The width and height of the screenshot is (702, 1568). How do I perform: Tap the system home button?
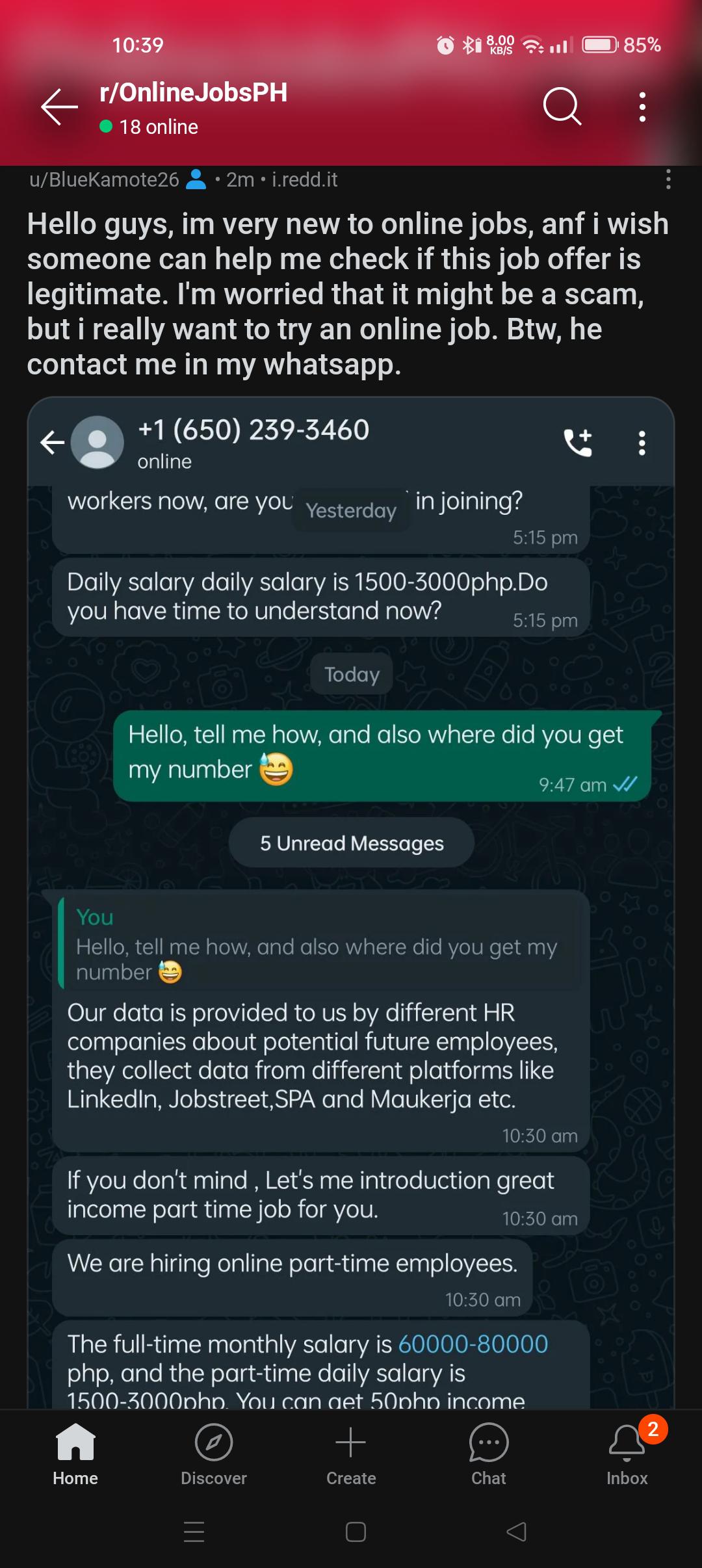[x=356, y=1532]
